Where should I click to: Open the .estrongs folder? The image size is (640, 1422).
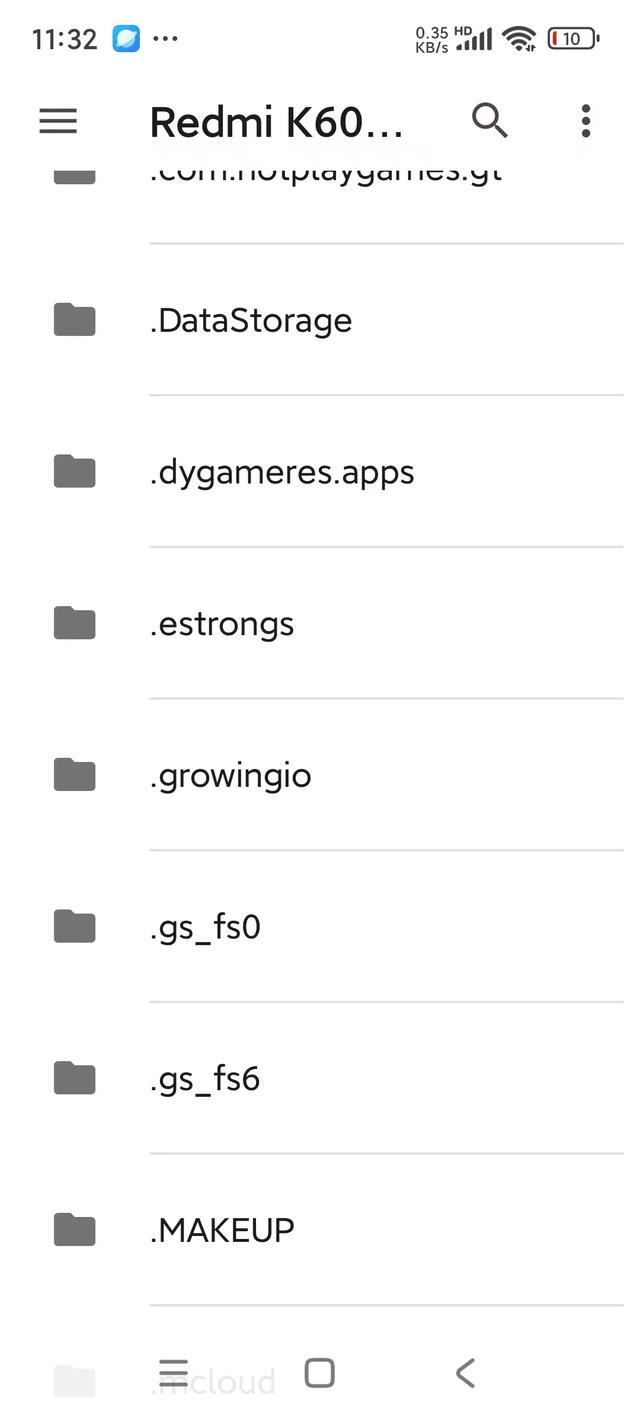pos(222,624)
